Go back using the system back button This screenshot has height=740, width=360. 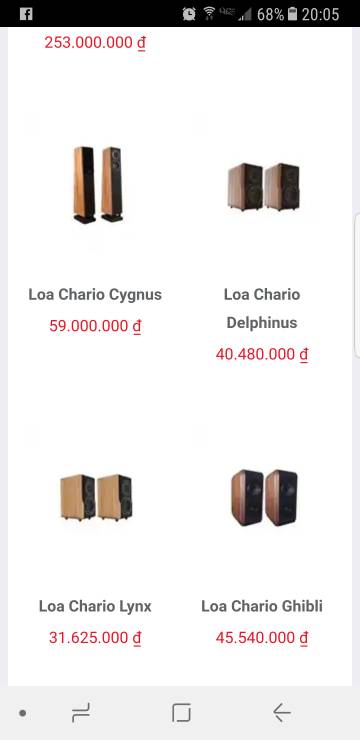282,713
